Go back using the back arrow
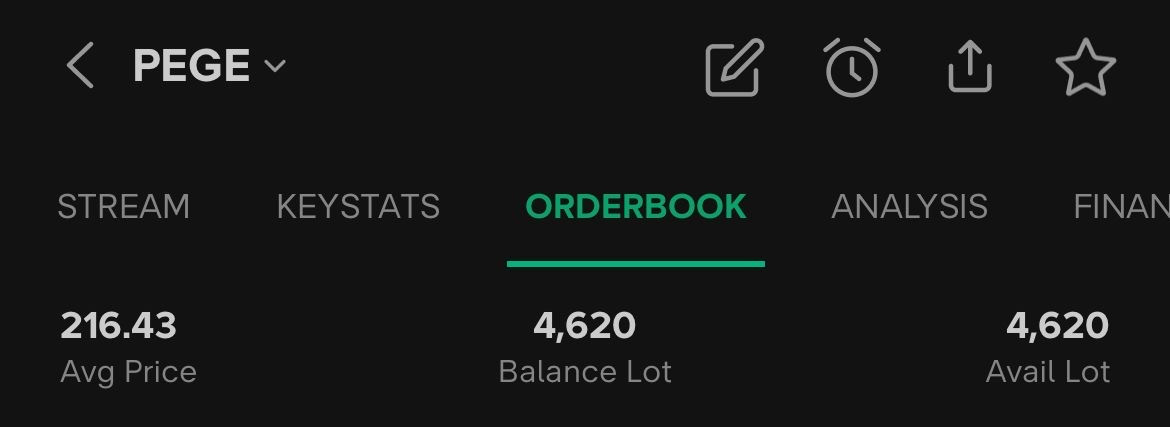The height and width of the screenshot is (427, 1170). (80, 67)
